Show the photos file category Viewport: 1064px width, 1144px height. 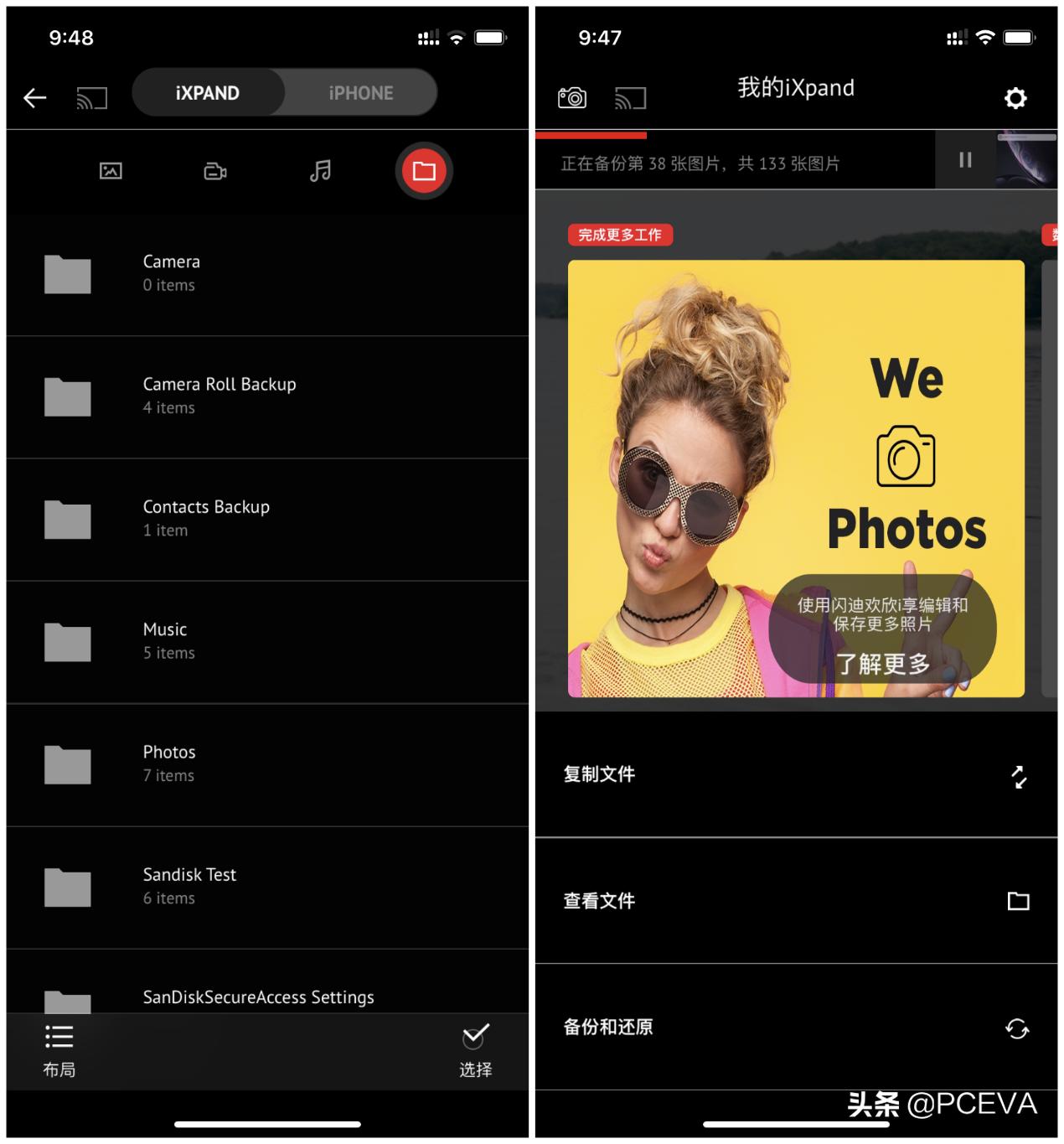111,171
